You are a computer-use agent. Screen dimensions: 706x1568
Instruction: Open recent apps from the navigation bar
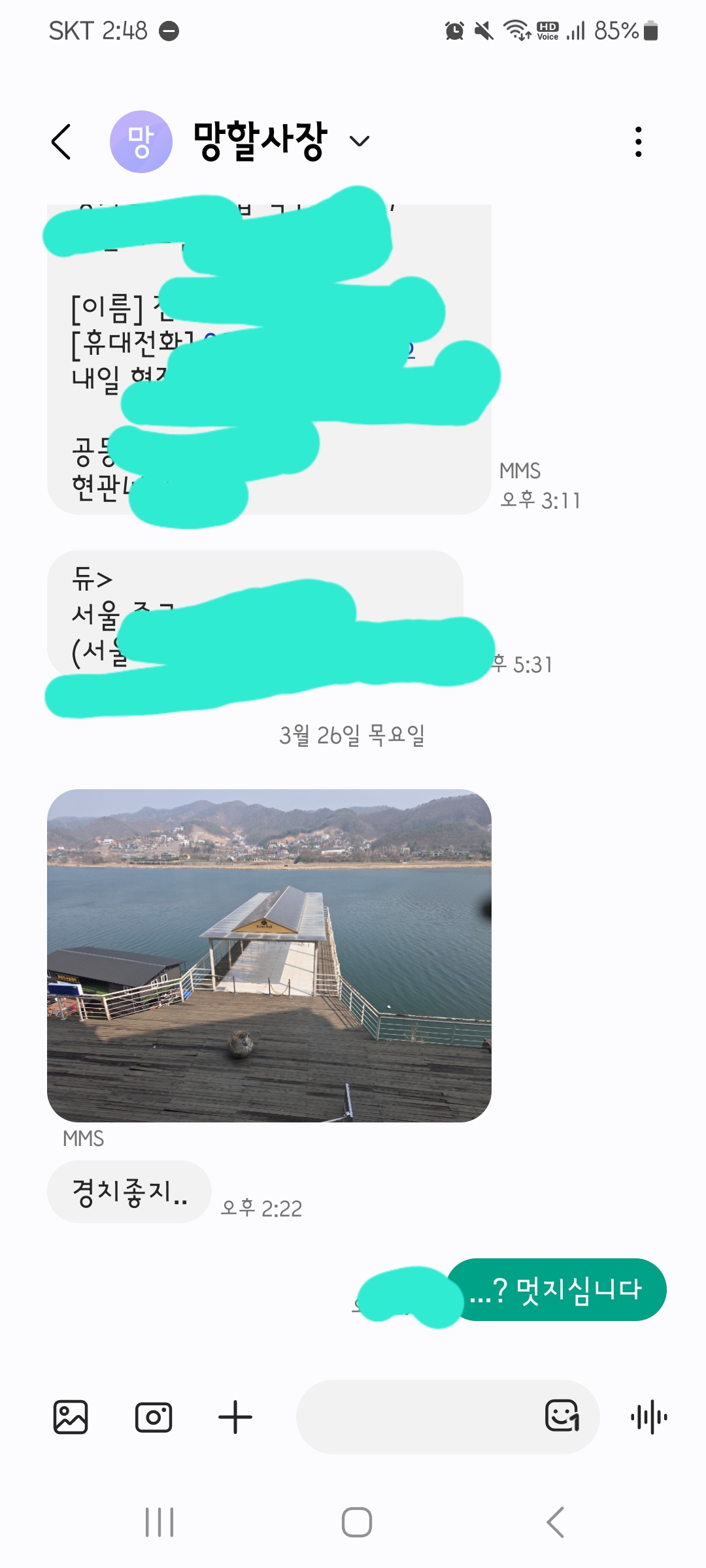pyautogui.click(x=160, y=1522)
